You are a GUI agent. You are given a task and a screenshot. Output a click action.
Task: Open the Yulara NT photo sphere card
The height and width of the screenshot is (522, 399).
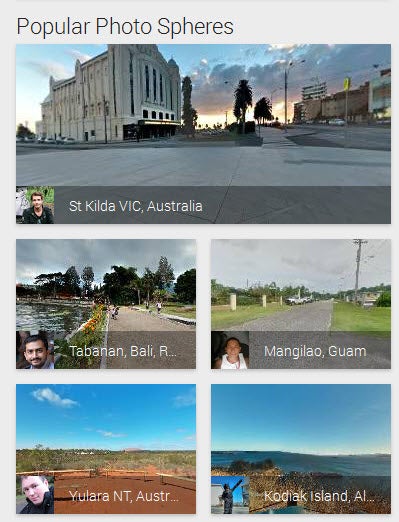(x=106, y=449)
